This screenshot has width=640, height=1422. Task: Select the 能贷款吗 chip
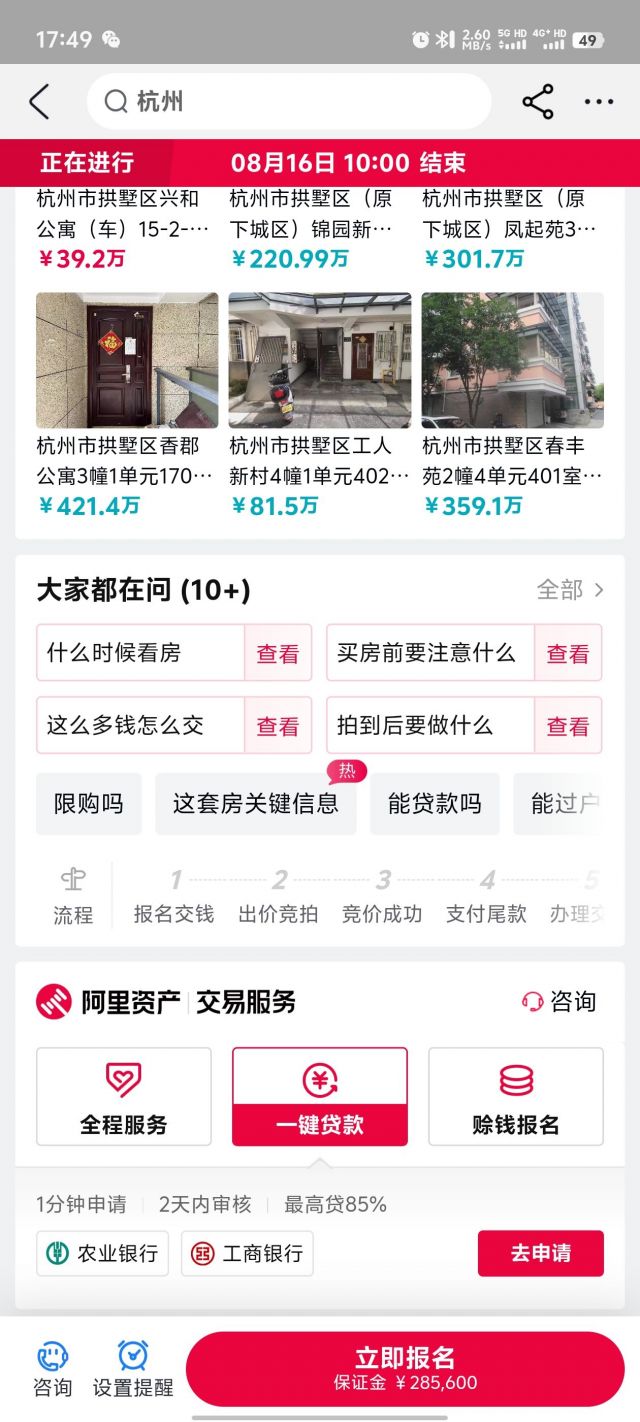(x=434, y=804)
